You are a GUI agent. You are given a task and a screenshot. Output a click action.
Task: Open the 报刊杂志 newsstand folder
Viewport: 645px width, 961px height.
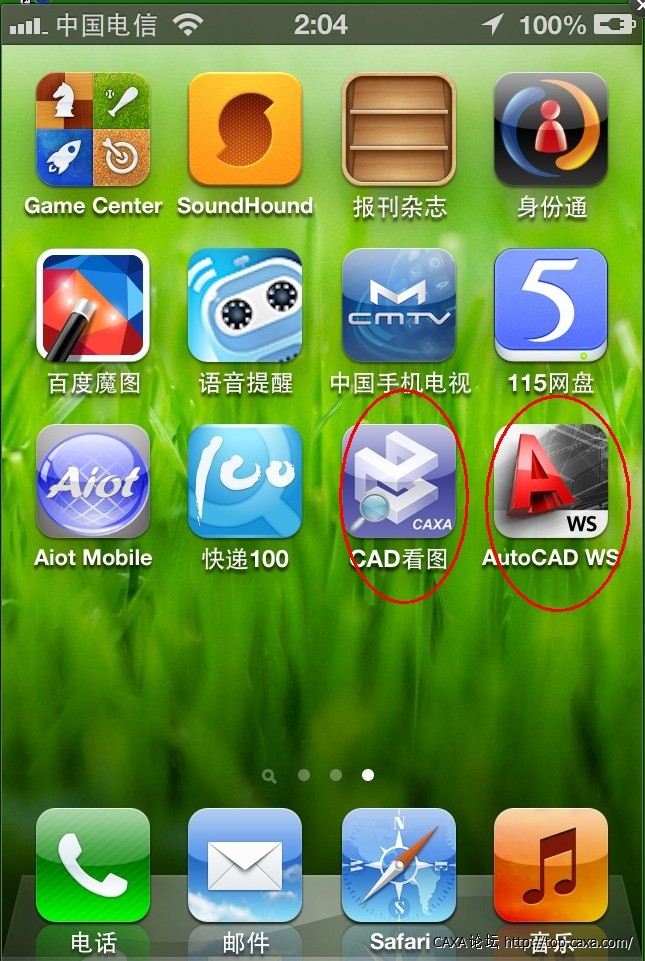point(399,129)
